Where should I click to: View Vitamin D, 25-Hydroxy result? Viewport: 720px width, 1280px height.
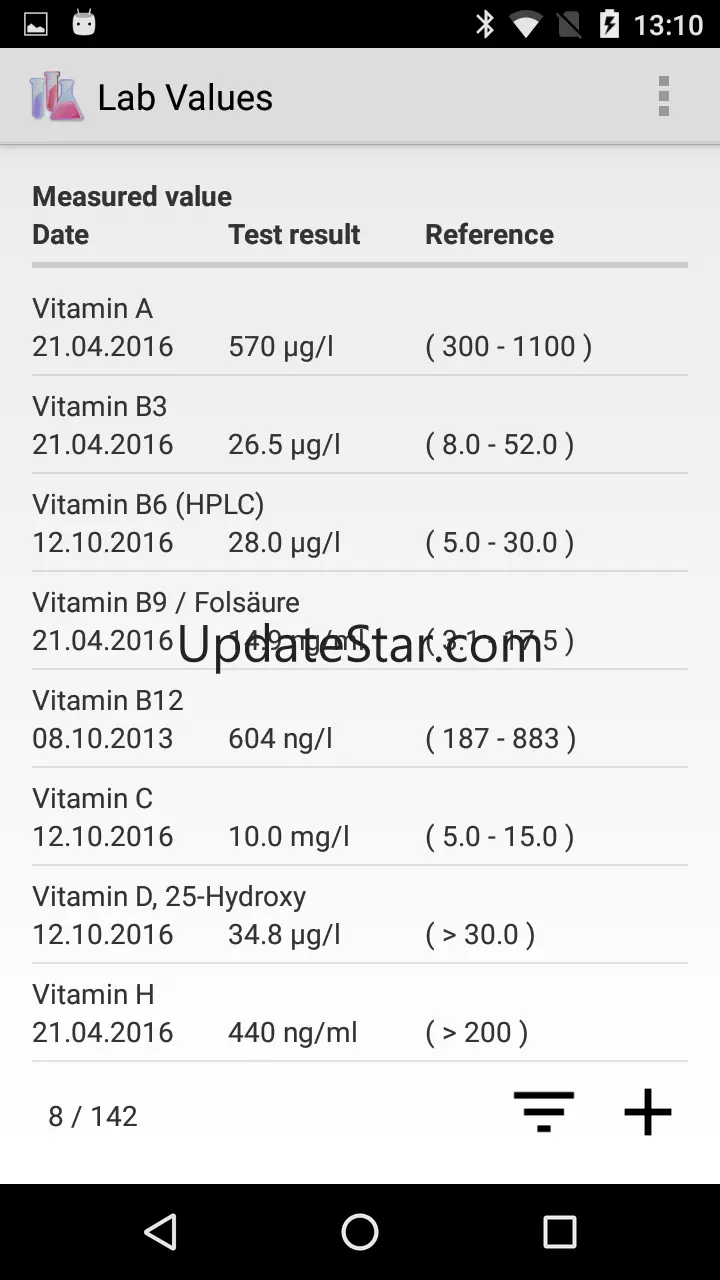359,916
